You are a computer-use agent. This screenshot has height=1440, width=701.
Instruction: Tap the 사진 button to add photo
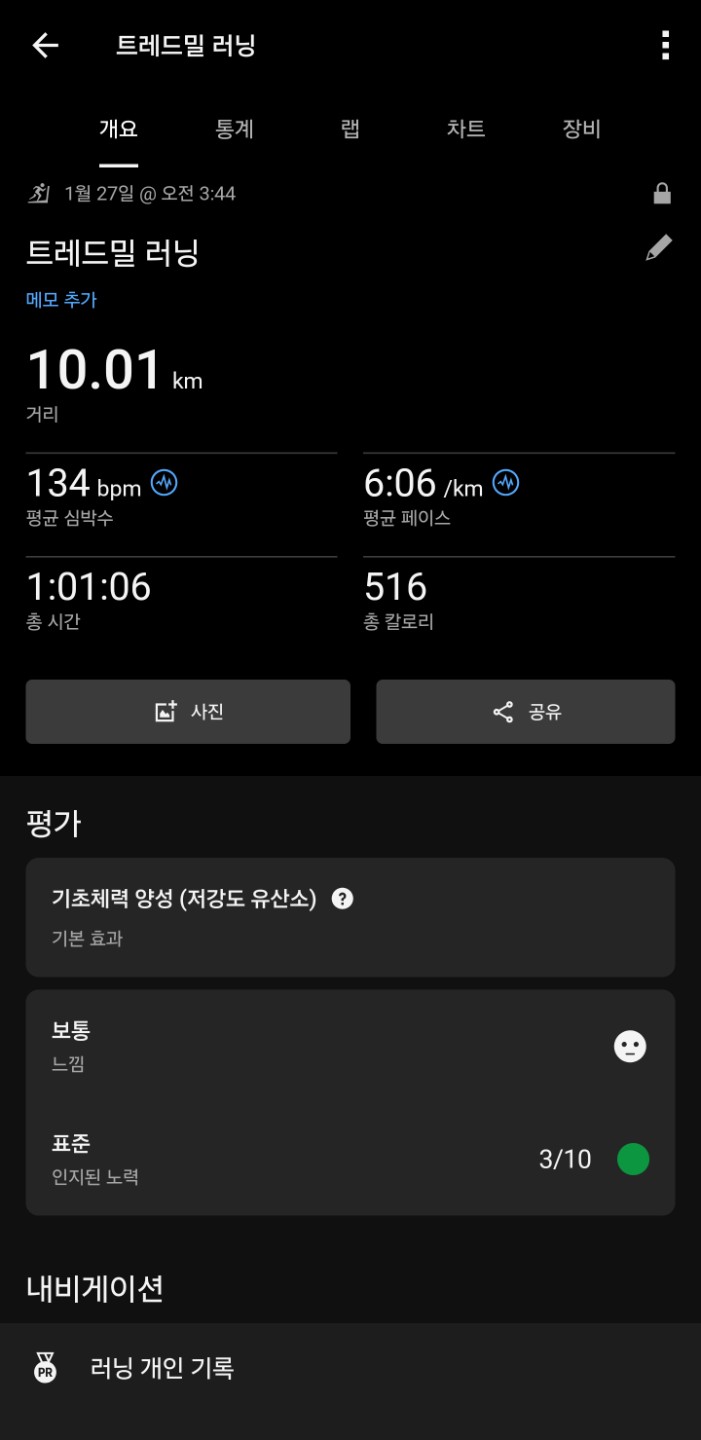[x=188, y=712]
